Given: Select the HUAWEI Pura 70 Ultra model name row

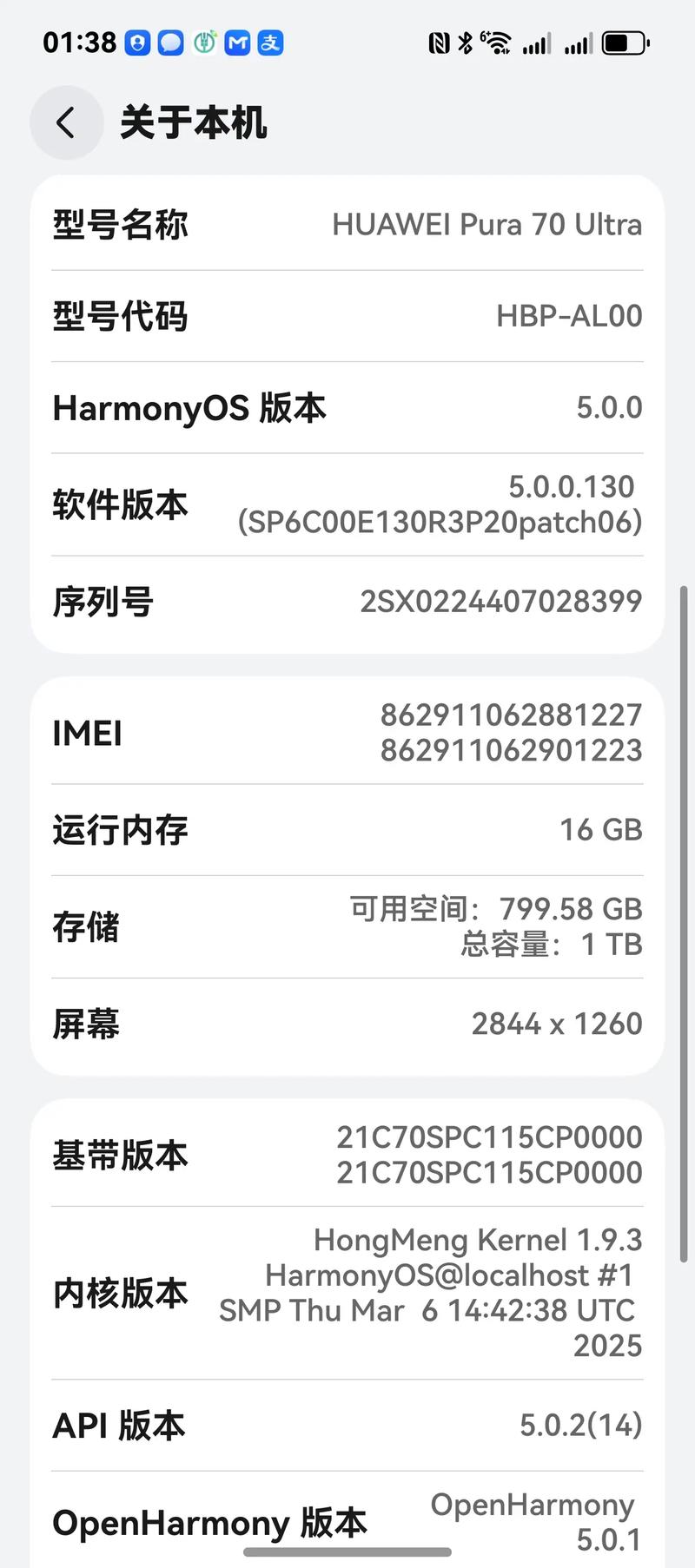Looking at the screenshot, I should pos(346,224).
